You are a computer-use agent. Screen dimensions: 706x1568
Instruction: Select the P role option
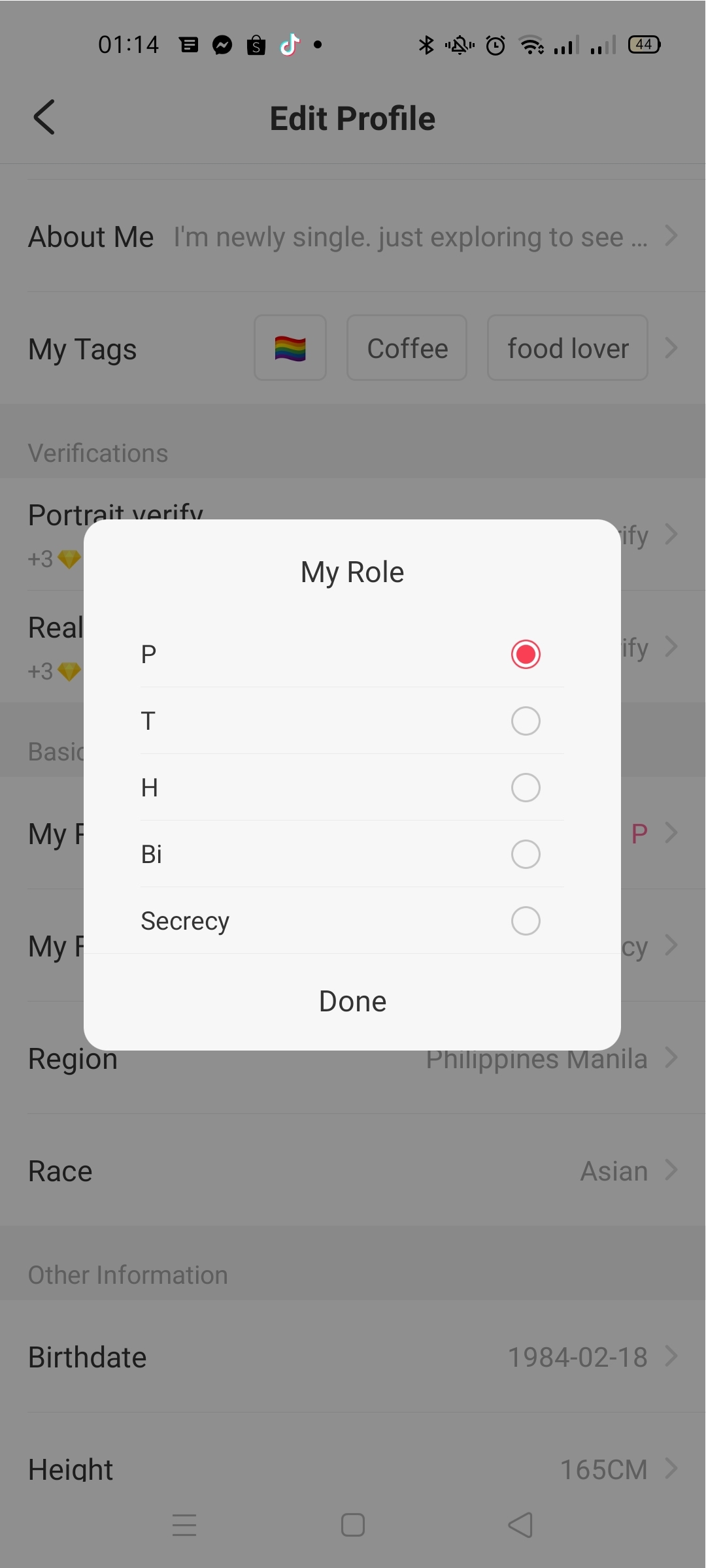point(526,654)
